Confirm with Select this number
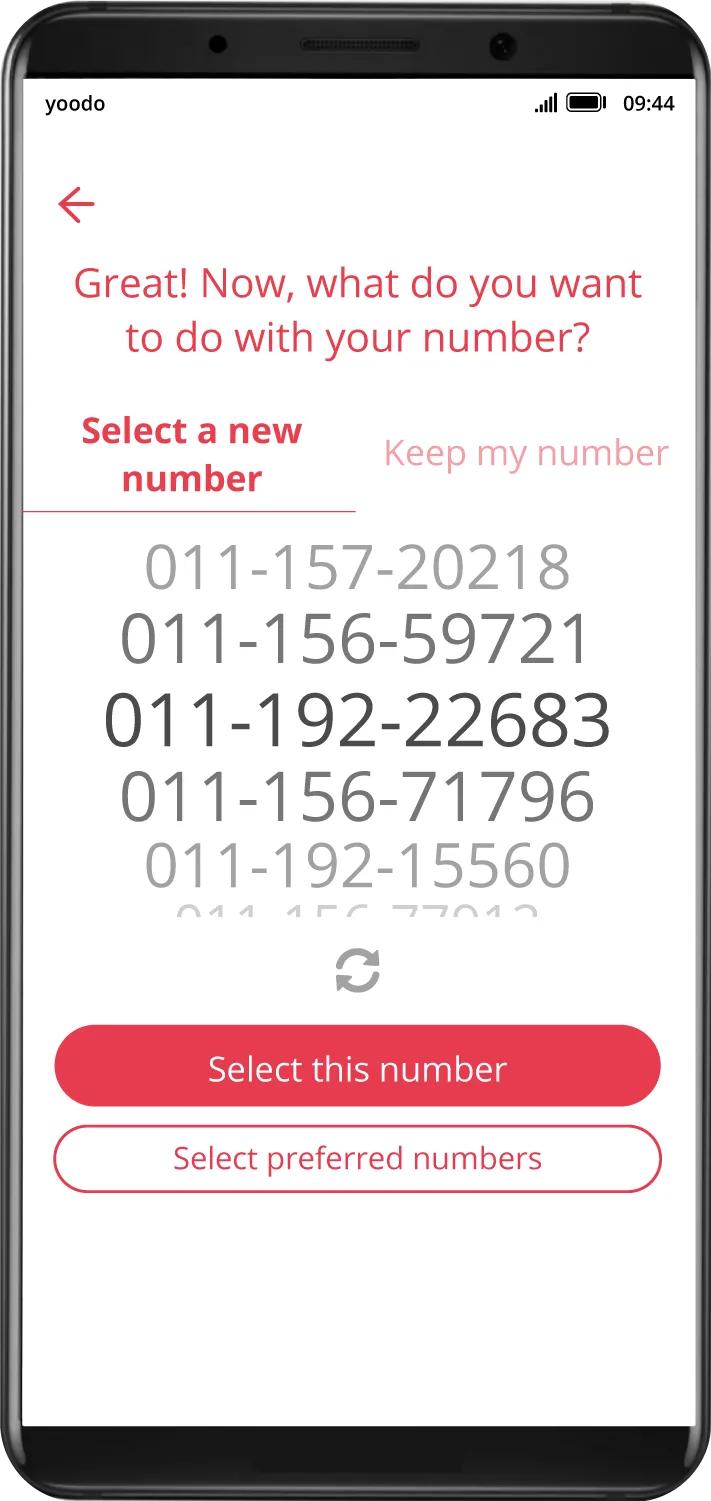The image size is (711, 1501). point(357,1067)
